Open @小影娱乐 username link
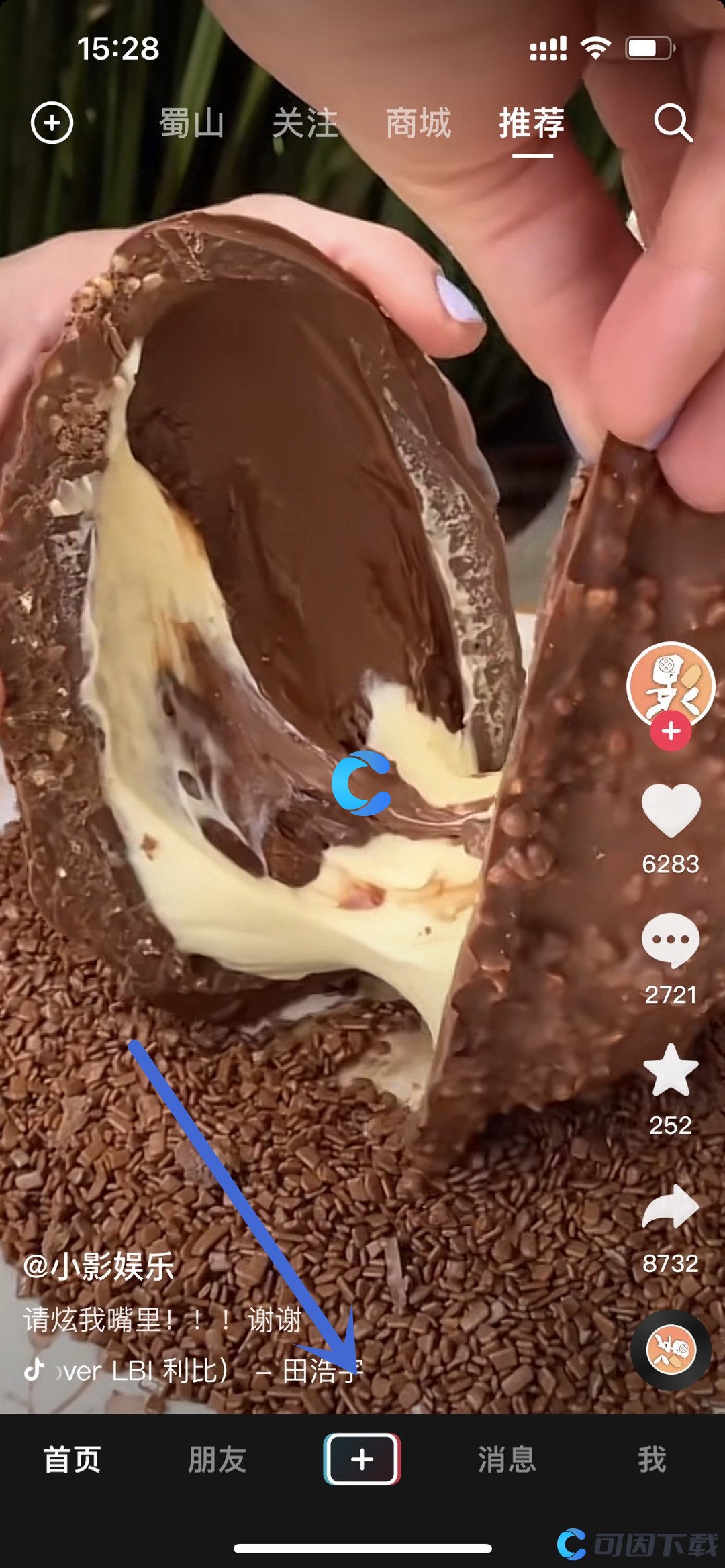Image resolution: width=725 pixels, height=1568 pixels. tap(99, 1267)
